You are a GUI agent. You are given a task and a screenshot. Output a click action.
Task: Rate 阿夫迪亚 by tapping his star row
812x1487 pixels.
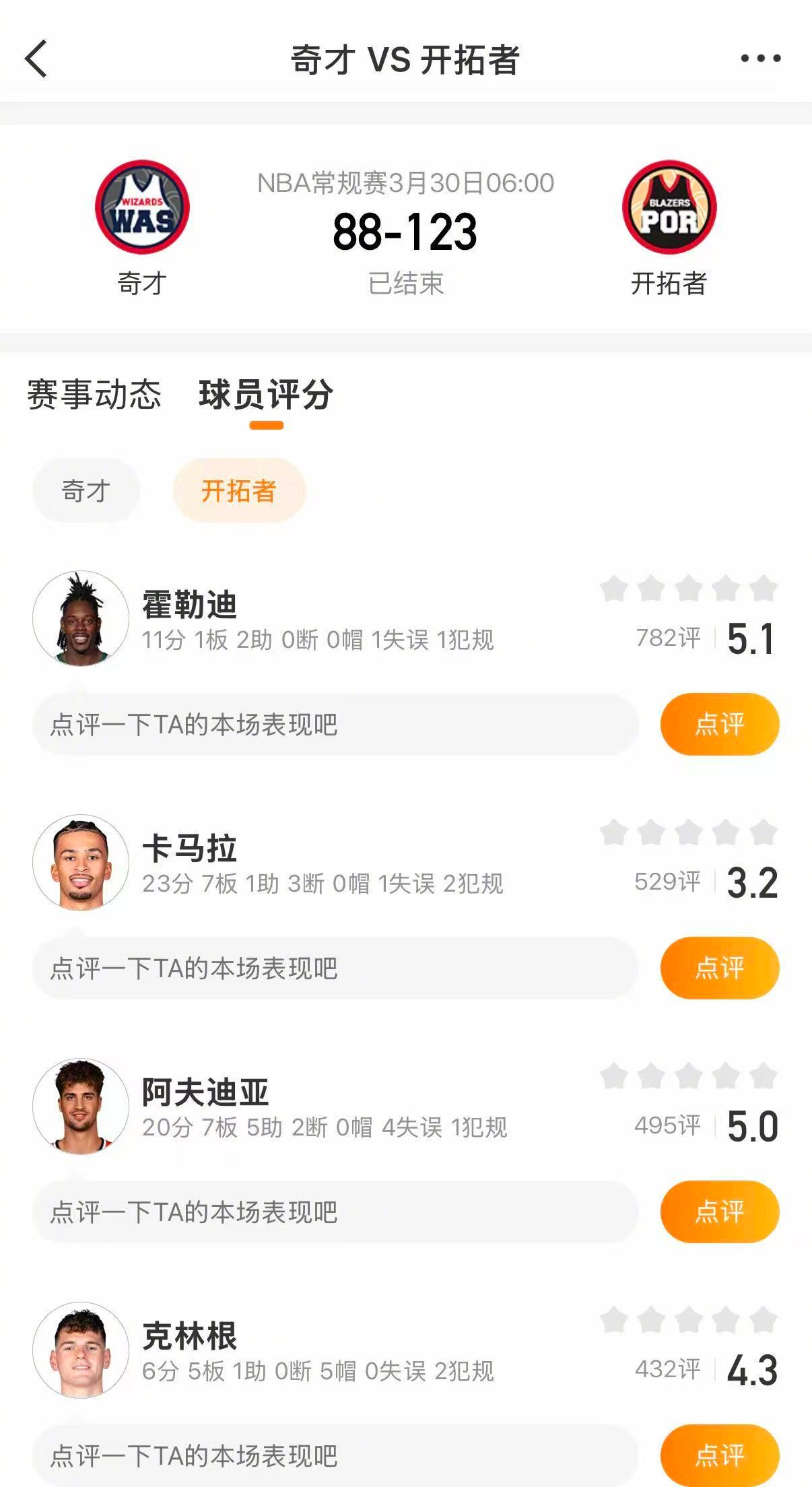click(687, 1076)
